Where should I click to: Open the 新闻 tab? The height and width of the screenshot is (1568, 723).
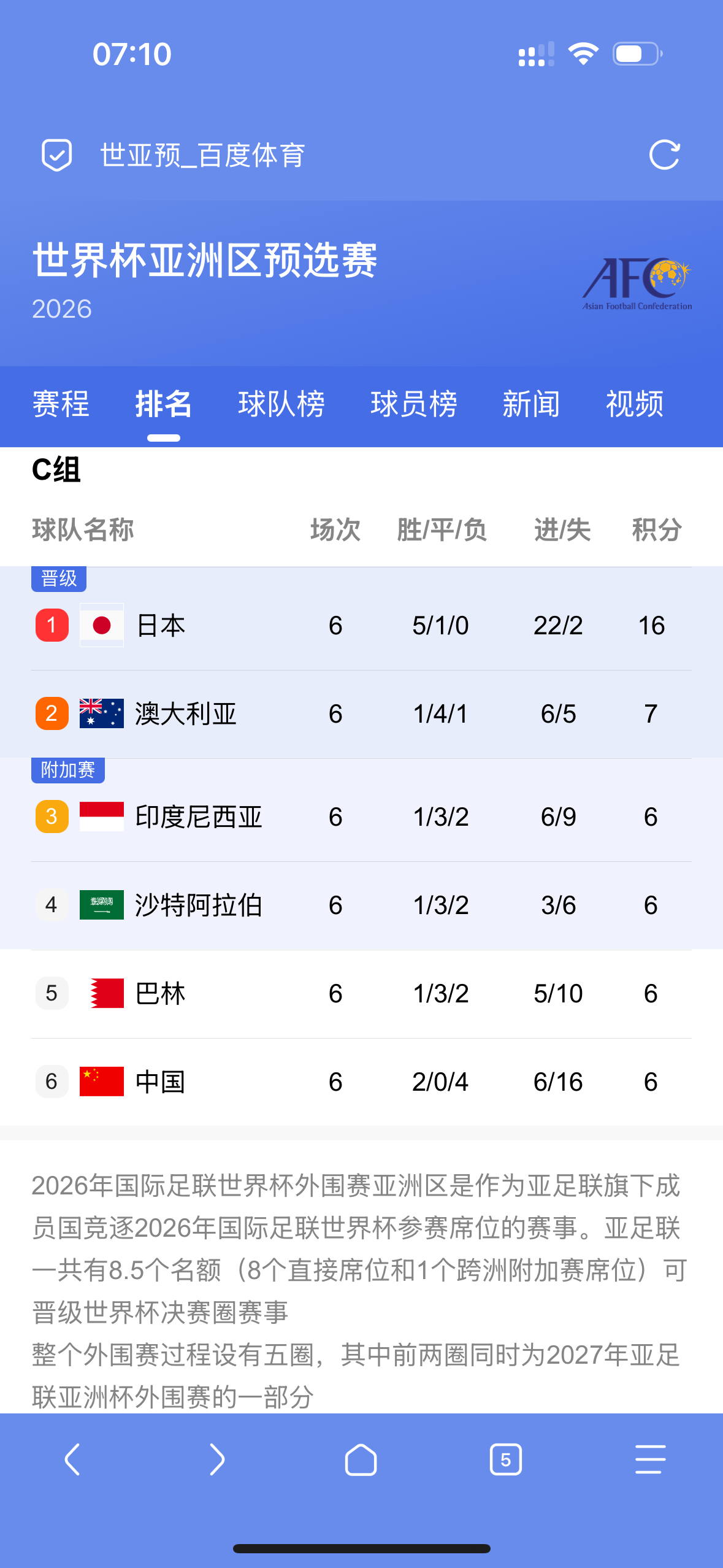pyautogui.click(x=531, y=404)
